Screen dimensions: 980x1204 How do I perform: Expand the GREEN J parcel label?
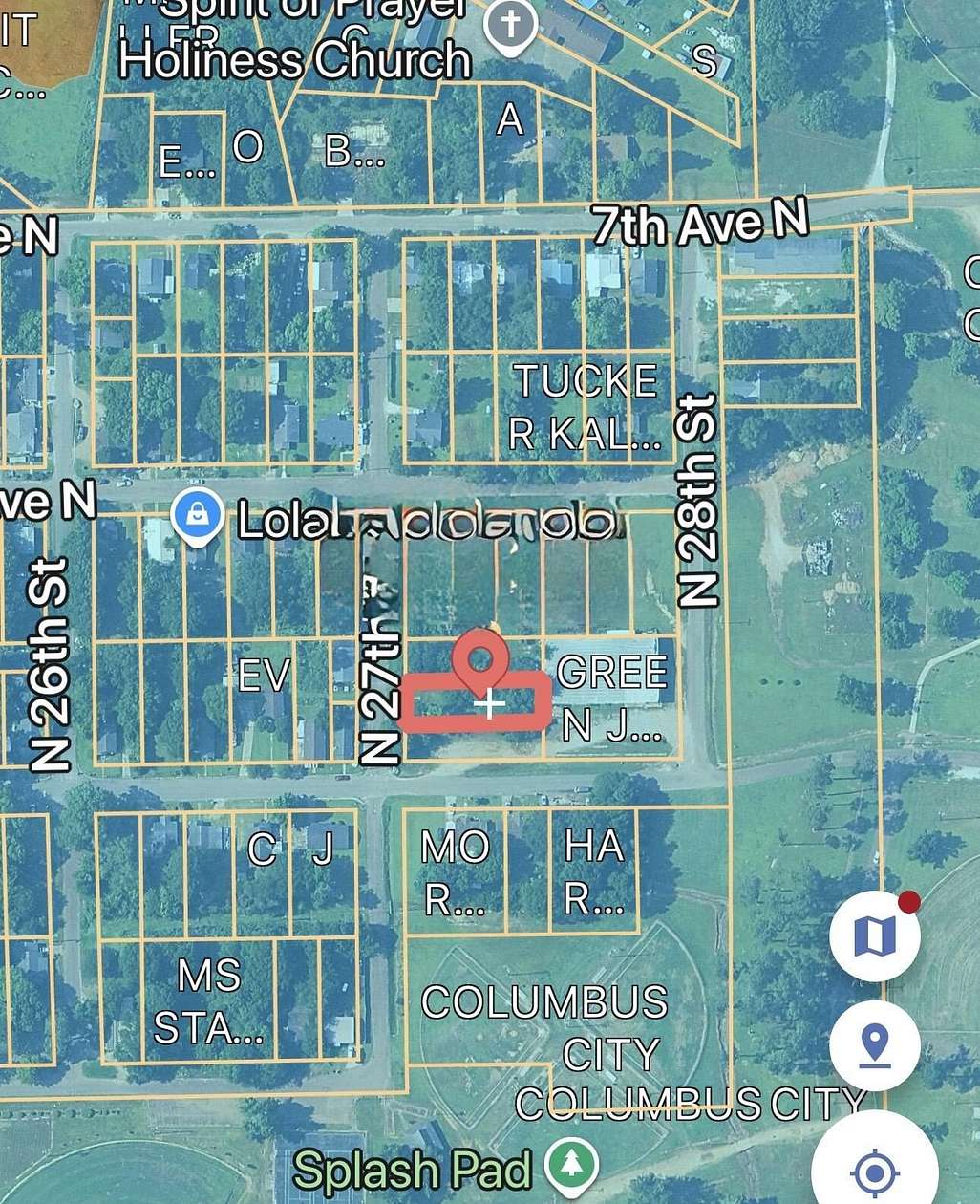coord(613,698)
